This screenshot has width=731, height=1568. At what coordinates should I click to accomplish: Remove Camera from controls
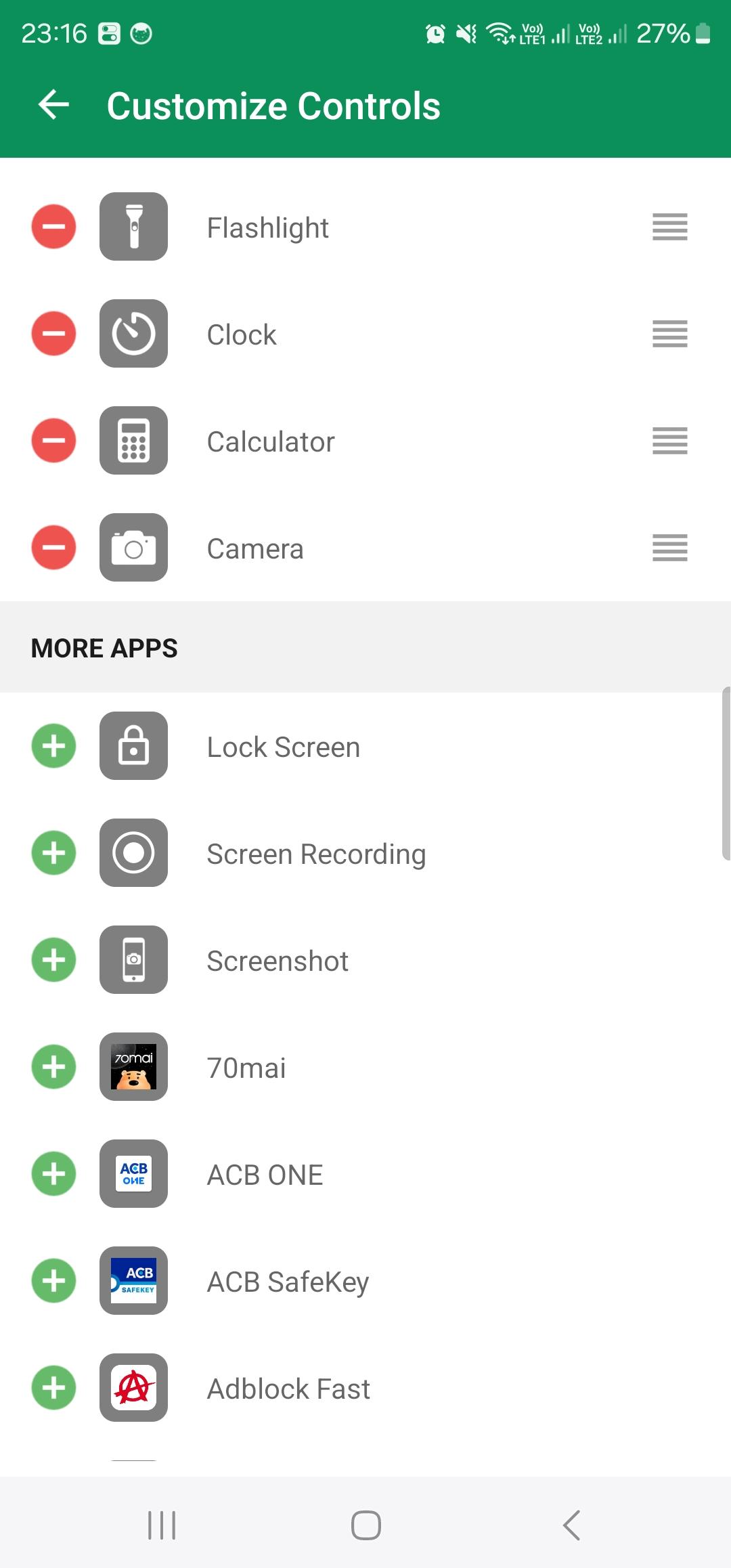tap(53, 548)
